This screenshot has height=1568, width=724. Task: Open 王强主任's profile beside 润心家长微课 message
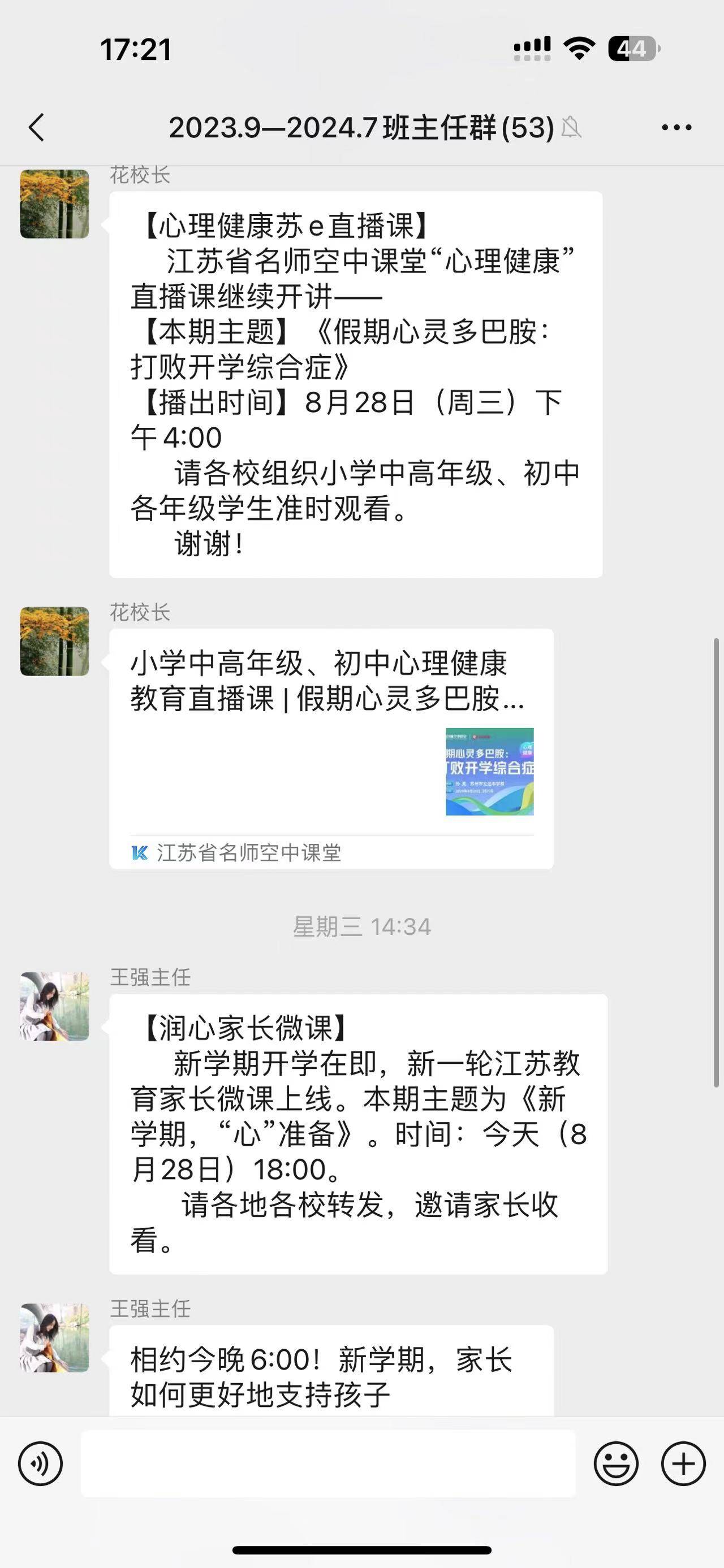pos(55,1006)
